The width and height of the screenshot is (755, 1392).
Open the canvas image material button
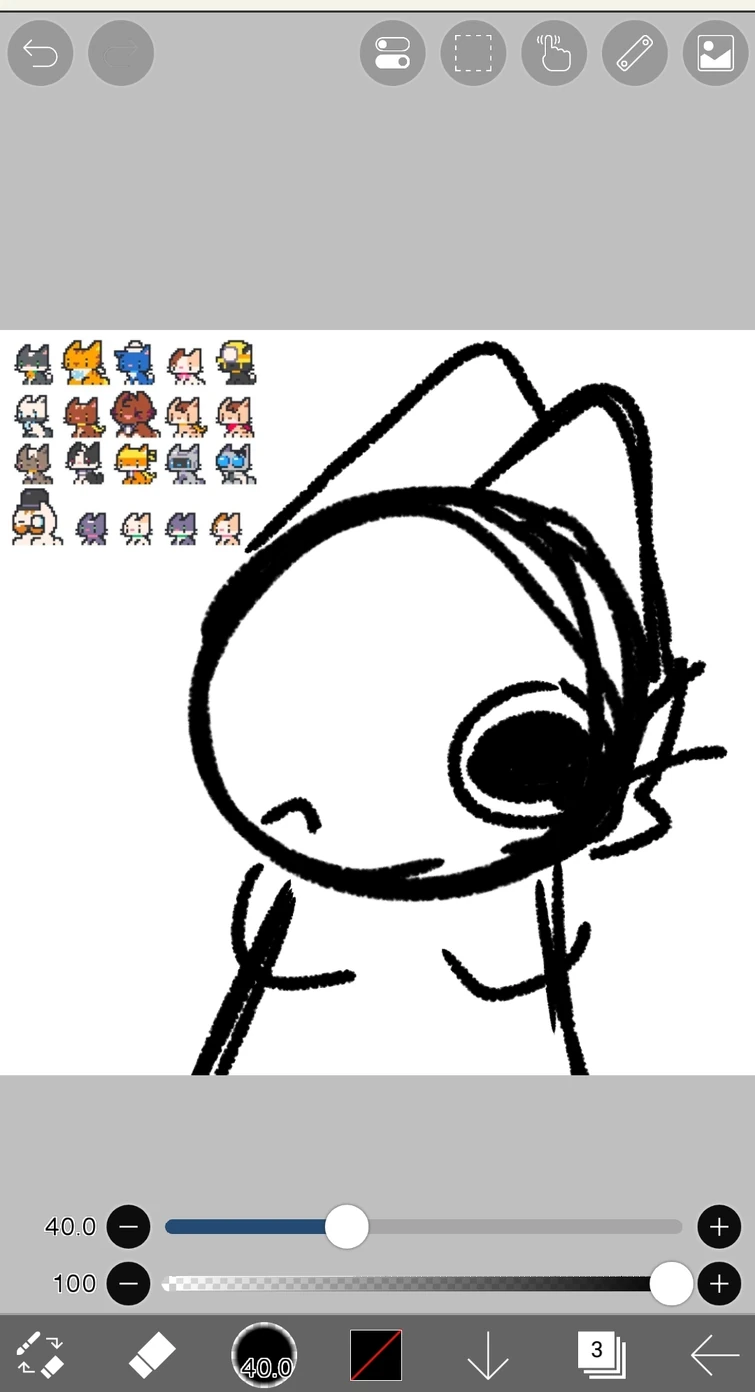(x=715, y=53)
